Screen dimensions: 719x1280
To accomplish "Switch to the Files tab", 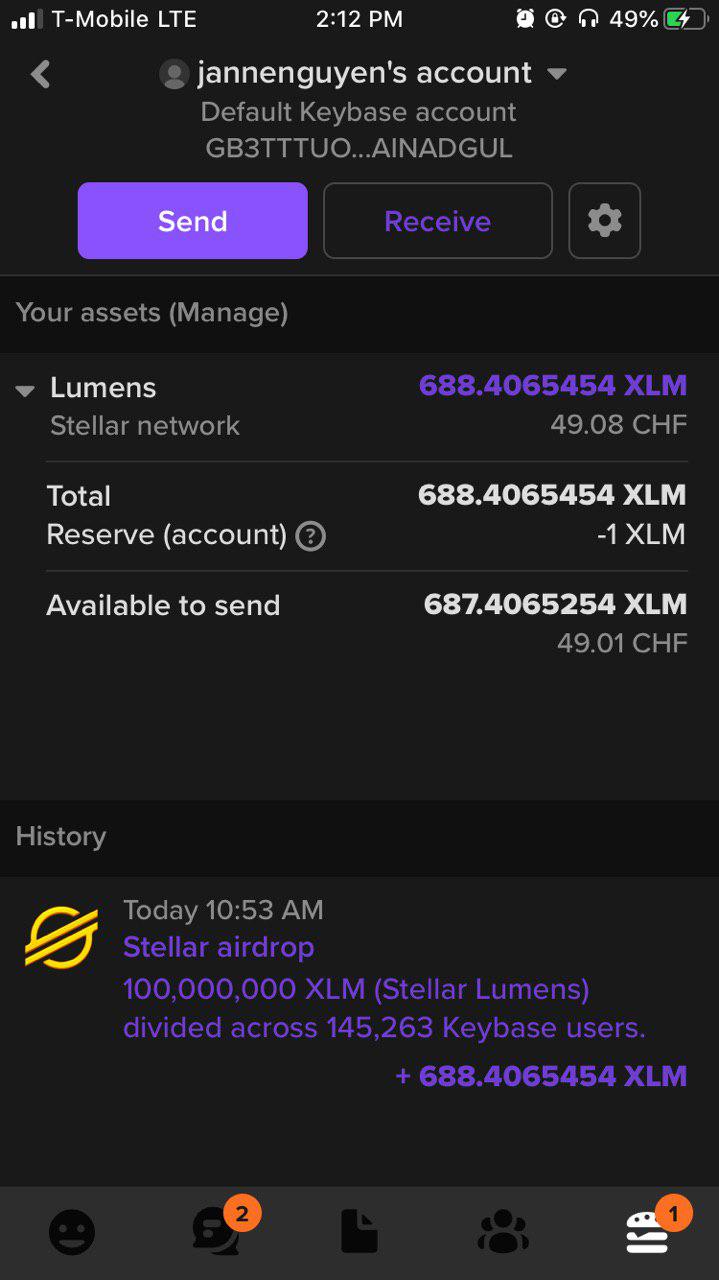I will pyautogui.click(x=359, y=1231).
